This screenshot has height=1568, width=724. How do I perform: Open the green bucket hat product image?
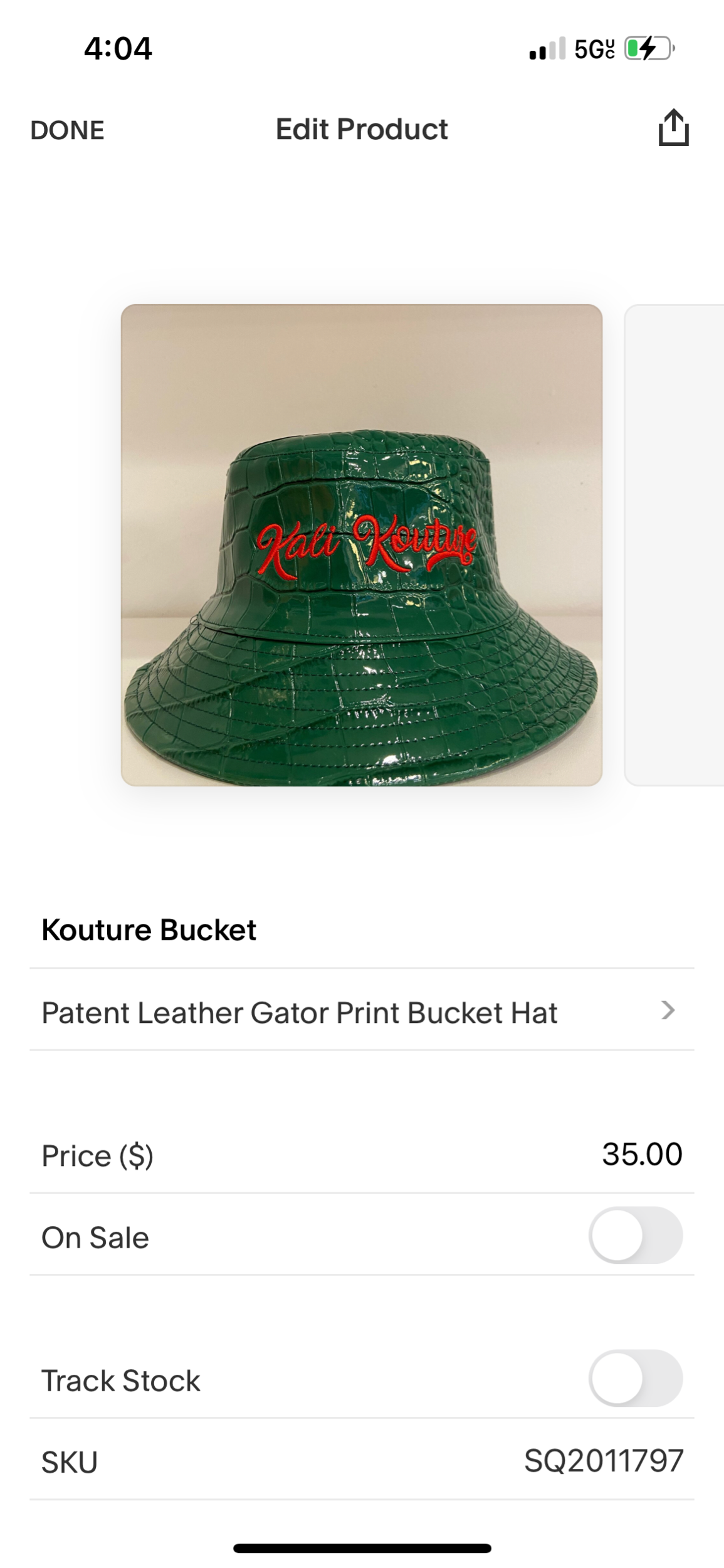pos(361,544)
